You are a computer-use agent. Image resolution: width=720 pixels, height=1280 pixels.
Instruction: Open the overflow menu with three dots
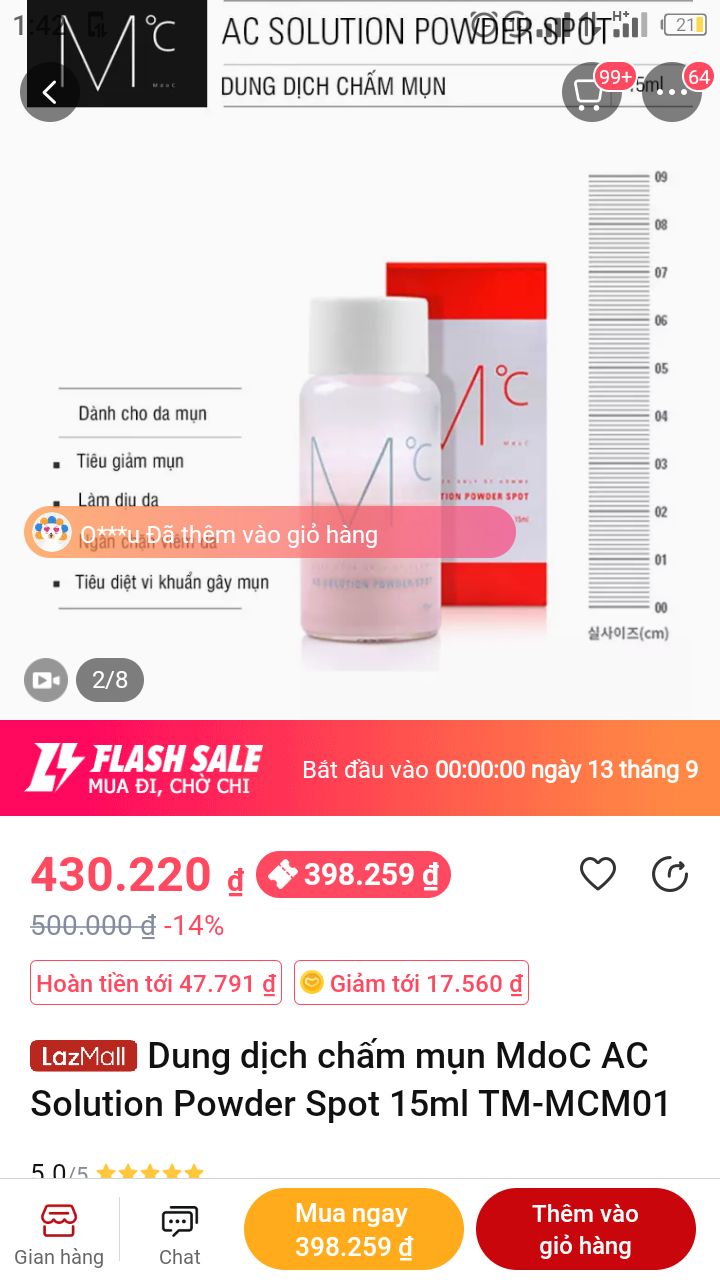(x=671, y=92)
